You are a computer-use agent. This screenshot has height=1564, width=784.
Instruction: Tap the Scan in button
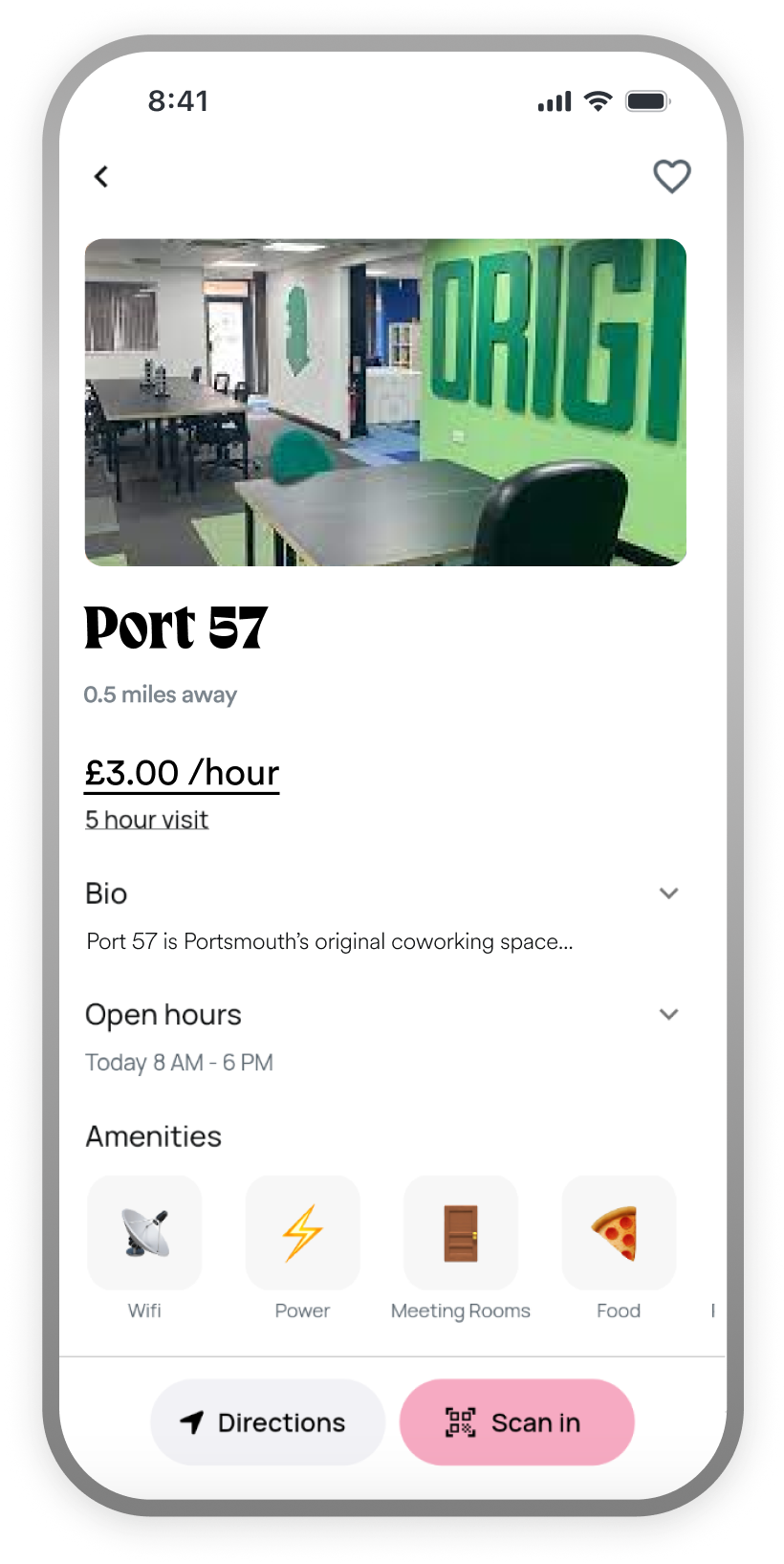(516, 1422)
